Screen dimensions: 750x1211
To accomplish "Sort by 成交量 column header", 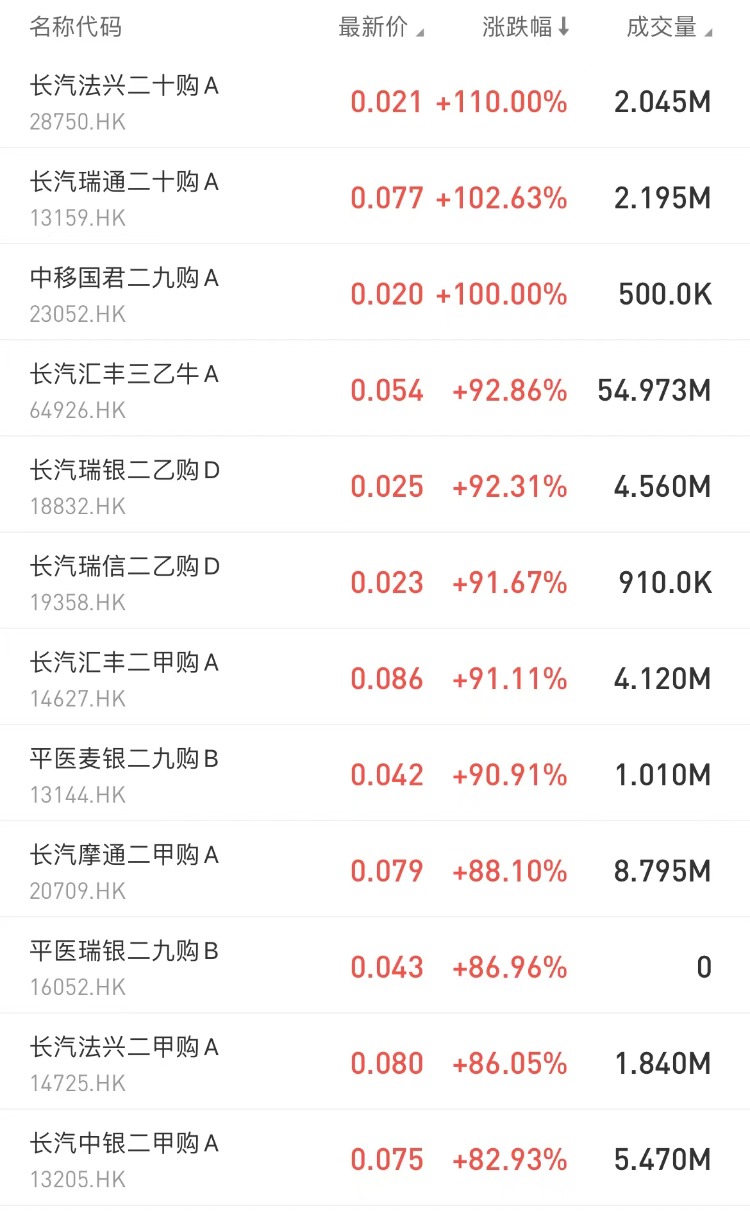I will coord(669,28).
